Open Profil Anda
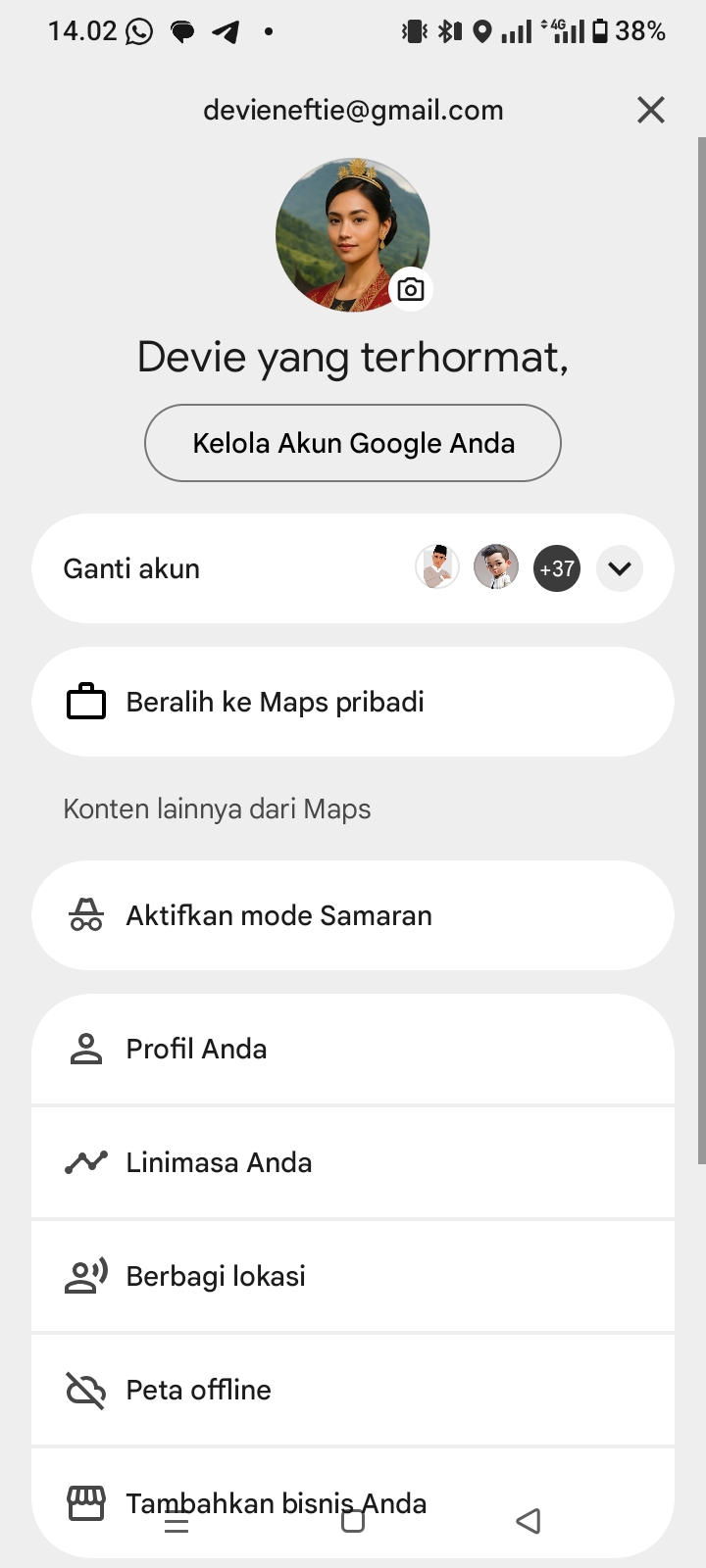This screenshot has width=706, height=1568. tap(353, 1049)
